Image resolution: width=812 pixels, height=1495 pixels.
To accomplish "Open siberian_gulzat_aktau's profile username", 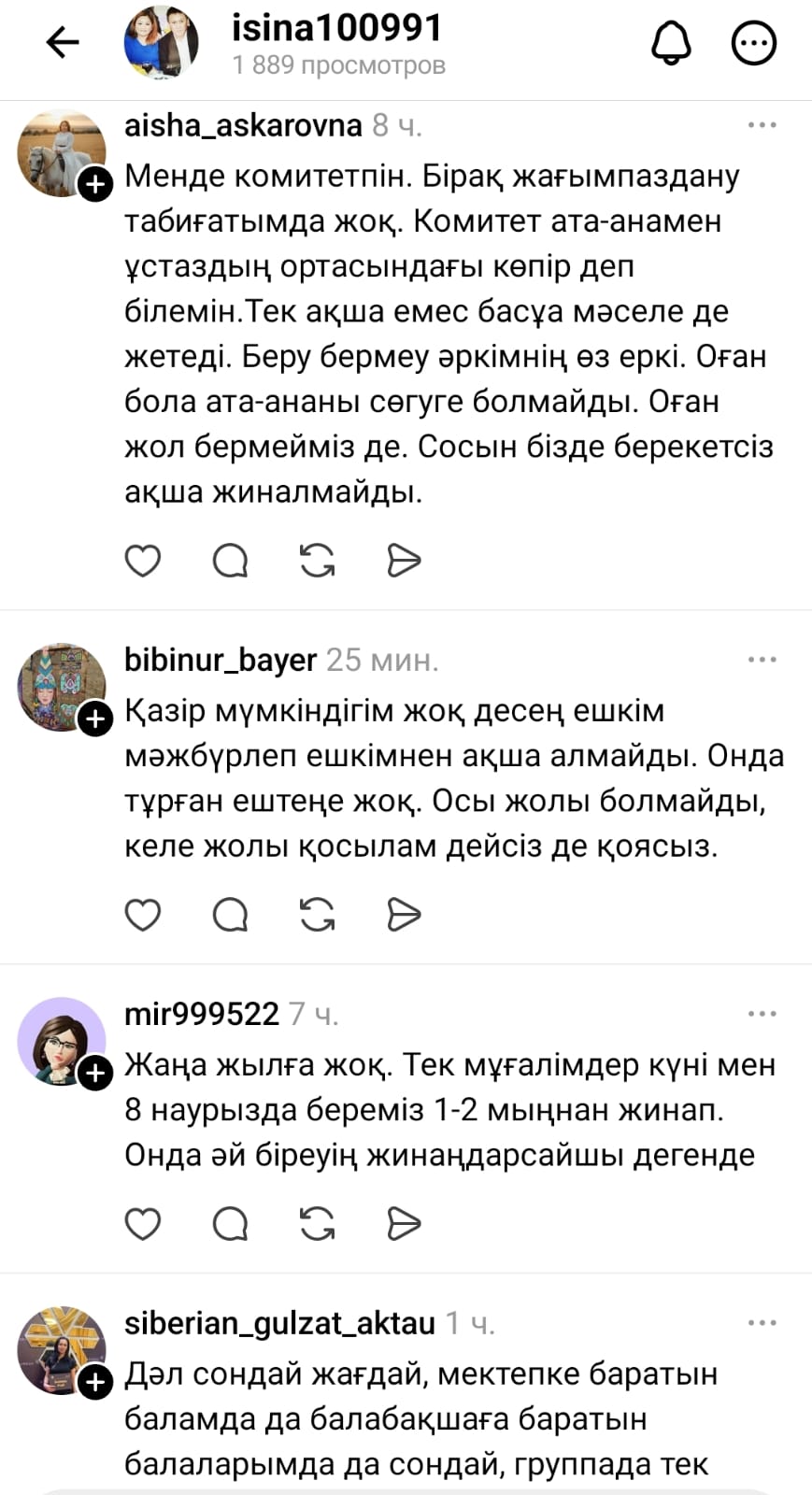I will (x=279, y=1323).
